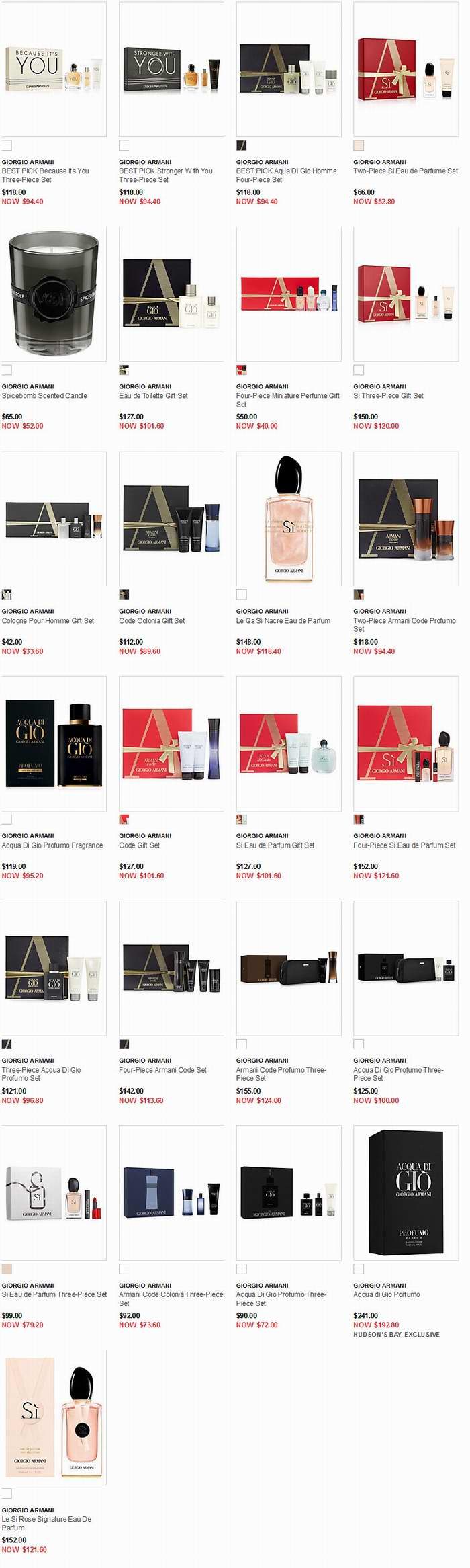
Task: View the Eau de Toilette Gift Set
Action: [153, 396]
